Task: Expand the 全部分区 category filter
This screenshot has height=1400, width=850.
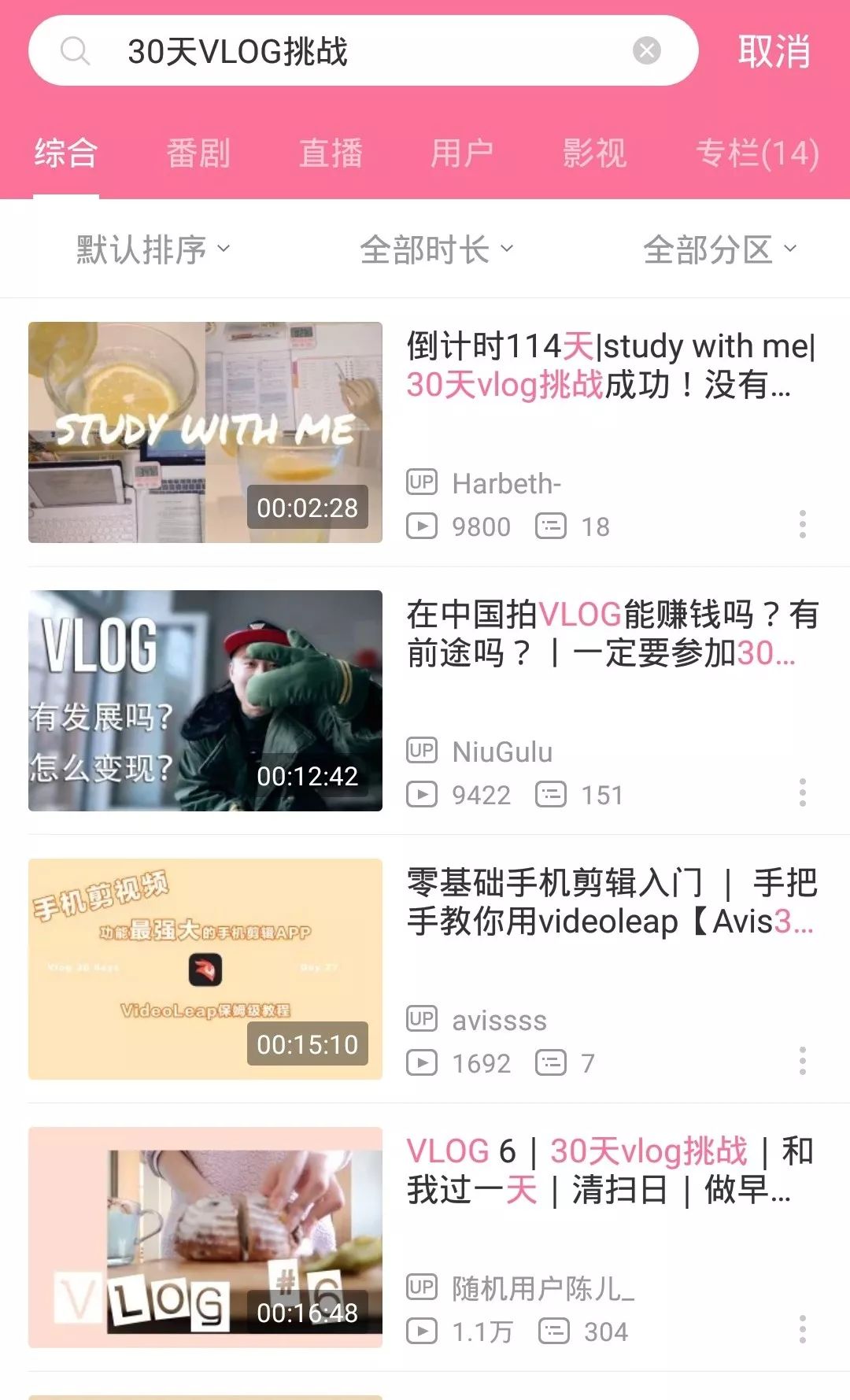Action: pyautogui.click(x=719, y=249)
